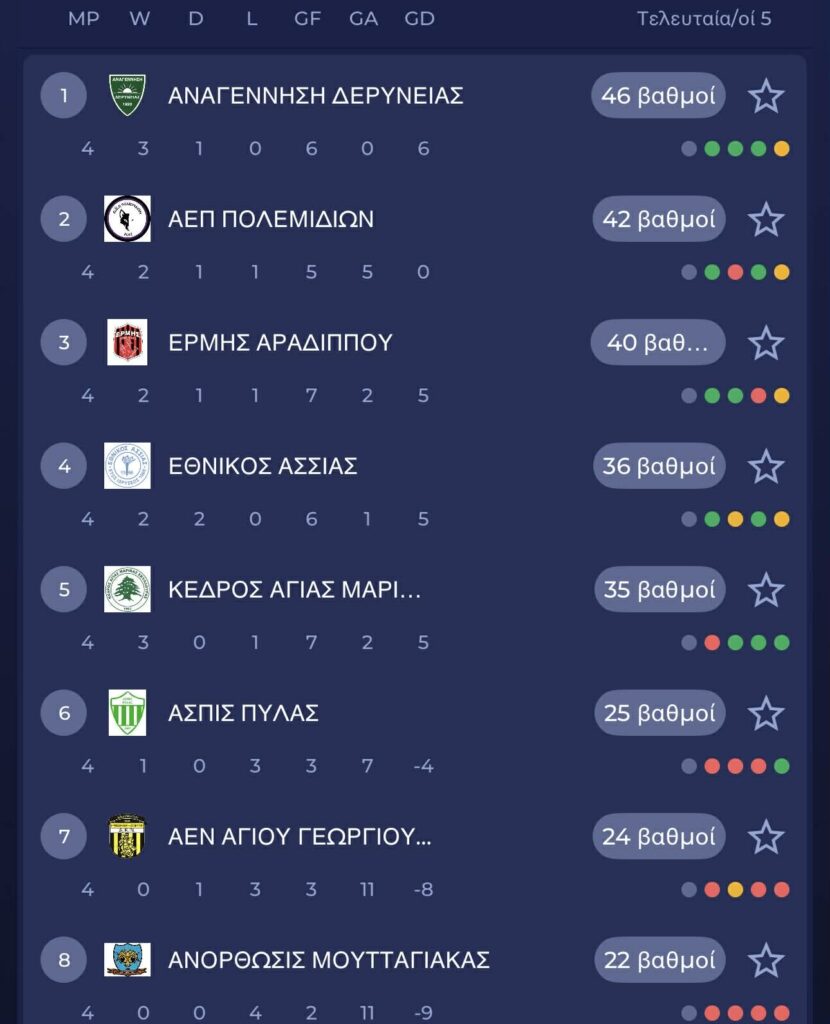Star ΑΝΟΡΘΩΣΙΣ ΜΟΥΤΤΑΓΙΑΚΑΣ as favorite
Viewport: 830px width, 1024px height.
766,961
